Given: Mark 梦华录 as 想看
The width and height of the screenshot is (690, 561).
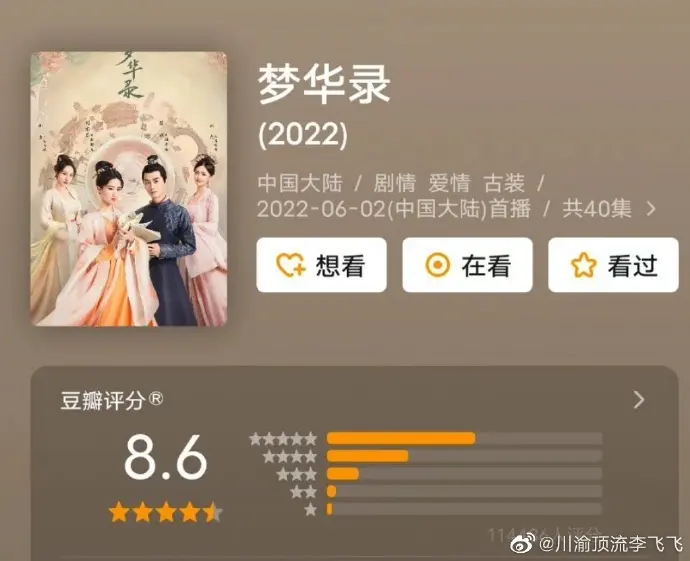Looking at the screenshot, I should point(321,265).
